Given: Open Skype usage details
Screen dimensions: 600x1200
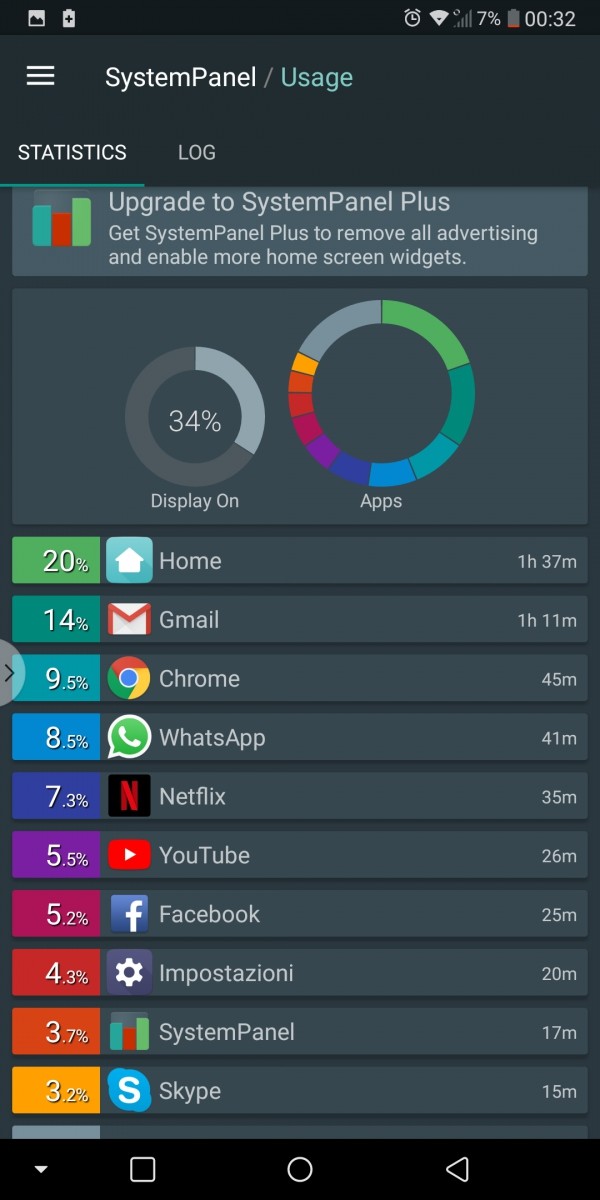Looking at the screenshot, I should [x=300, y=1092].
